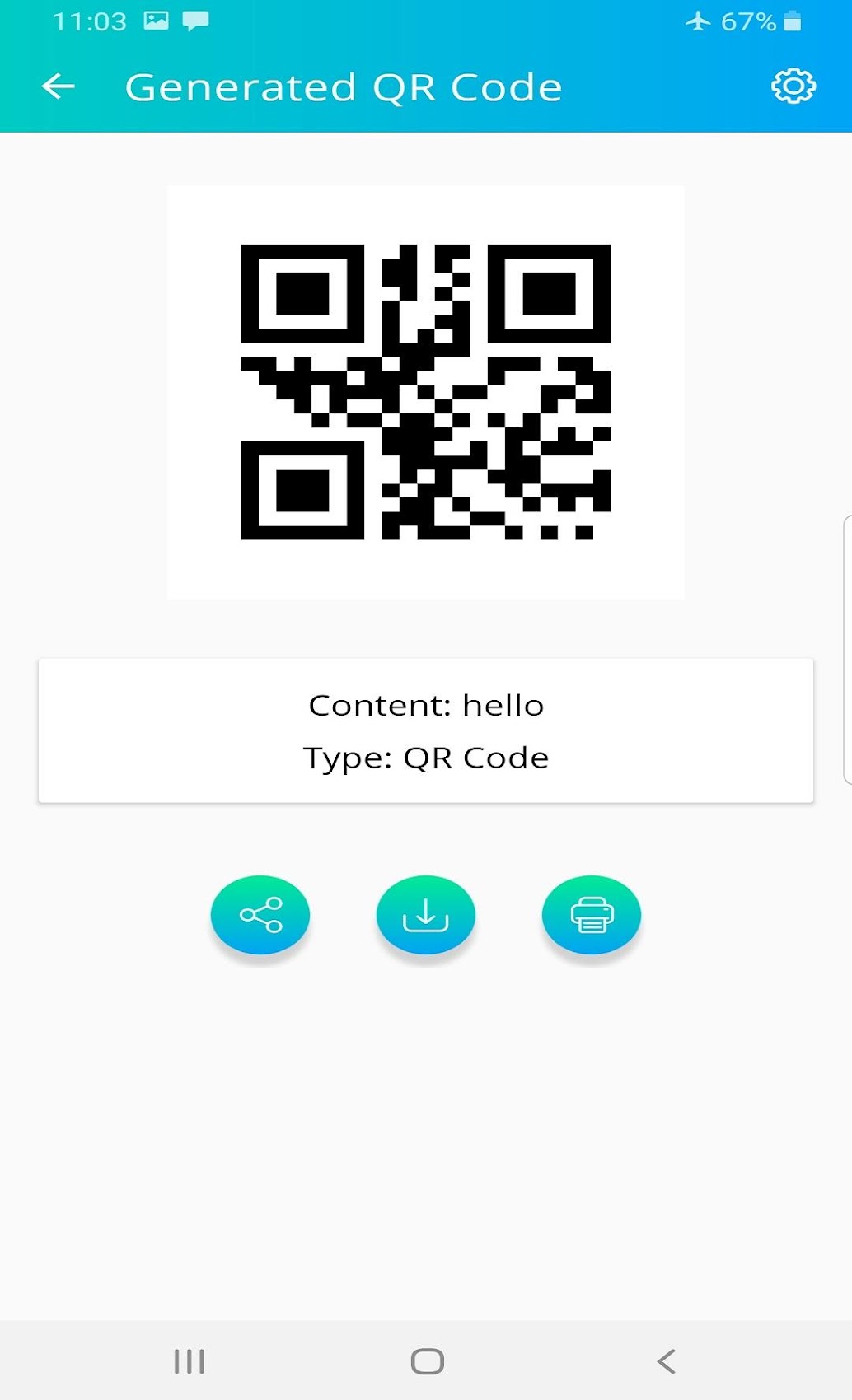Select the QR code image
Viewport: 852px width, 1400px height.
click(x=425, y=391)
